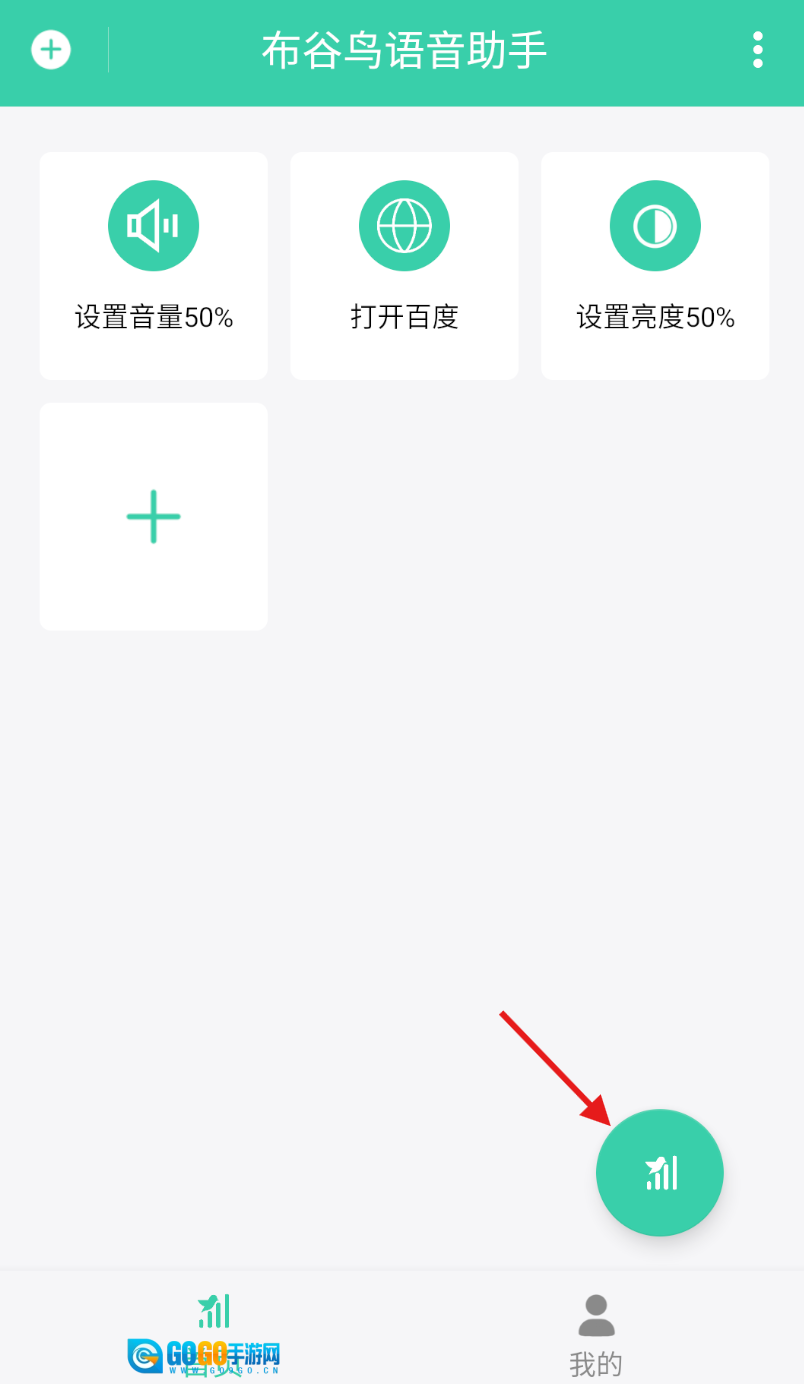Start the floating voice assistant button

pyautogui.click(x=660, y=1172)
